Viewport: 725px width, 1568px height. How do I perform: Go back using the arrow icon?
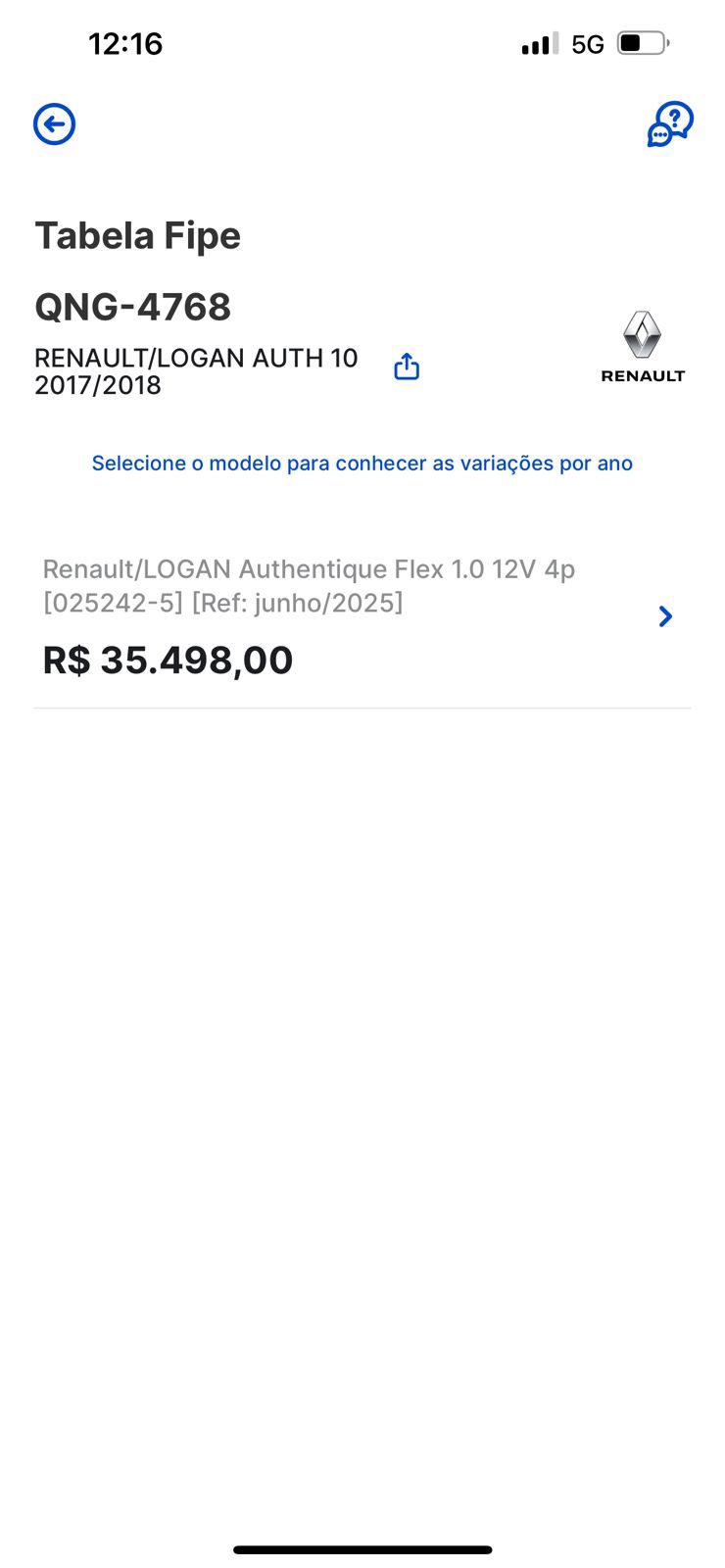(x=55, y=124)
